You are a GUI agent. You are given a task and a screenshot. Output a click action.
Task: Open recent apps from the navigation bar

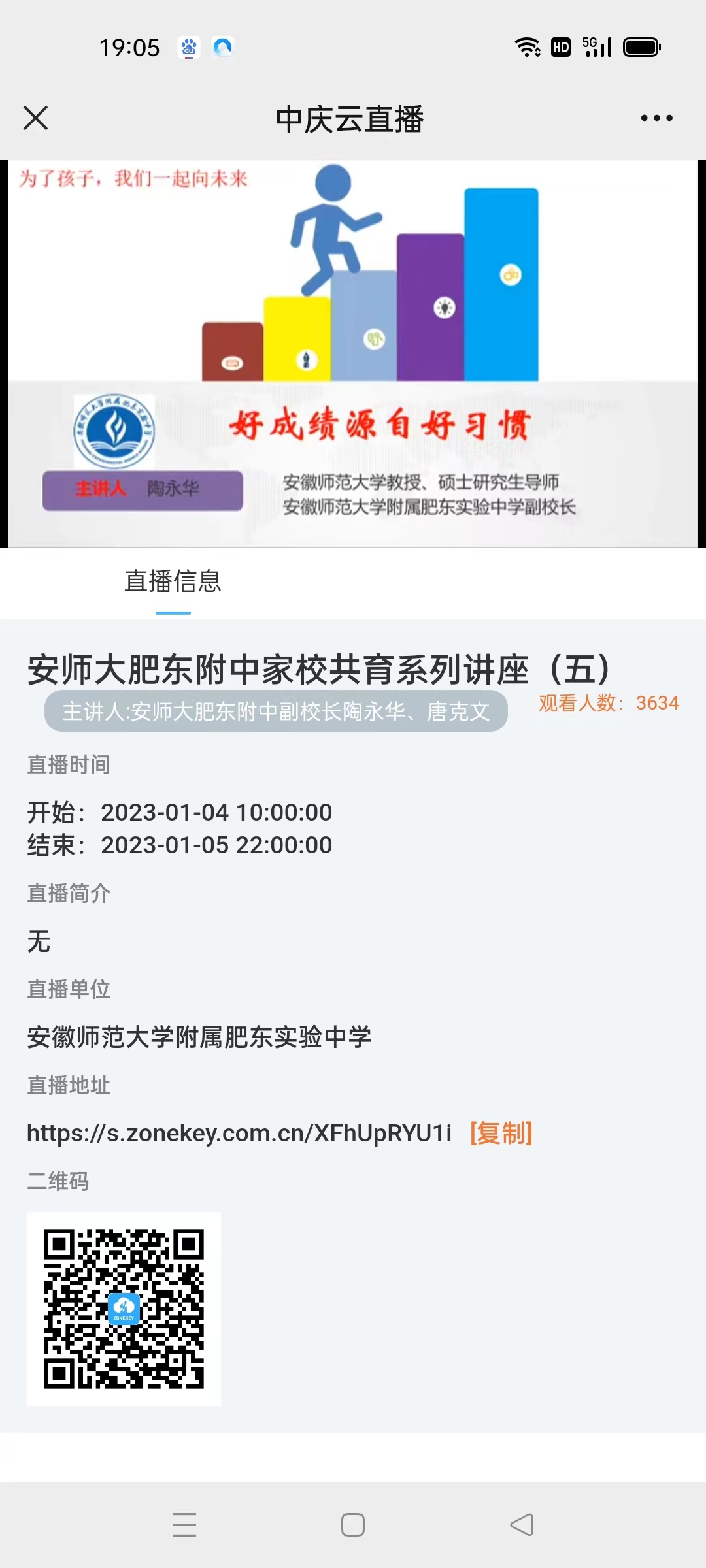(x=184, y=1525)
